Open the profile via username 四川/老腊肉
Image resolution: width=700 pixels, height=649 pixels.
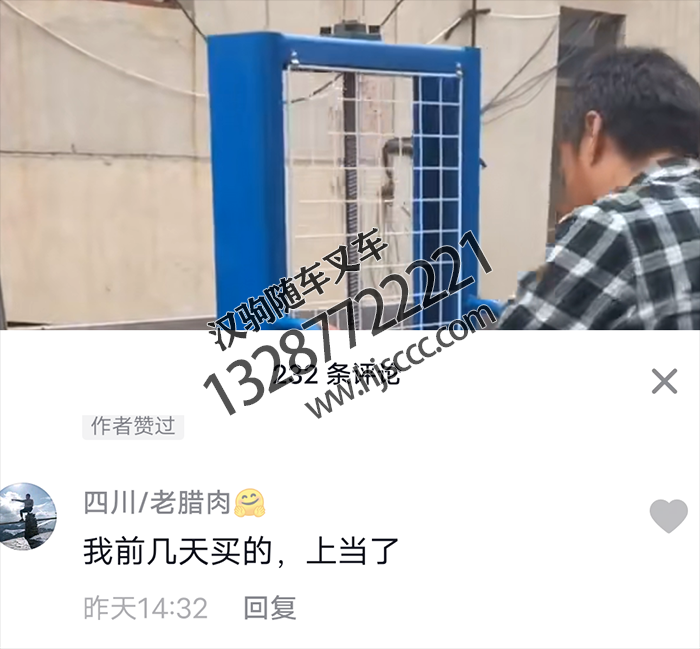tap(156, 503)
